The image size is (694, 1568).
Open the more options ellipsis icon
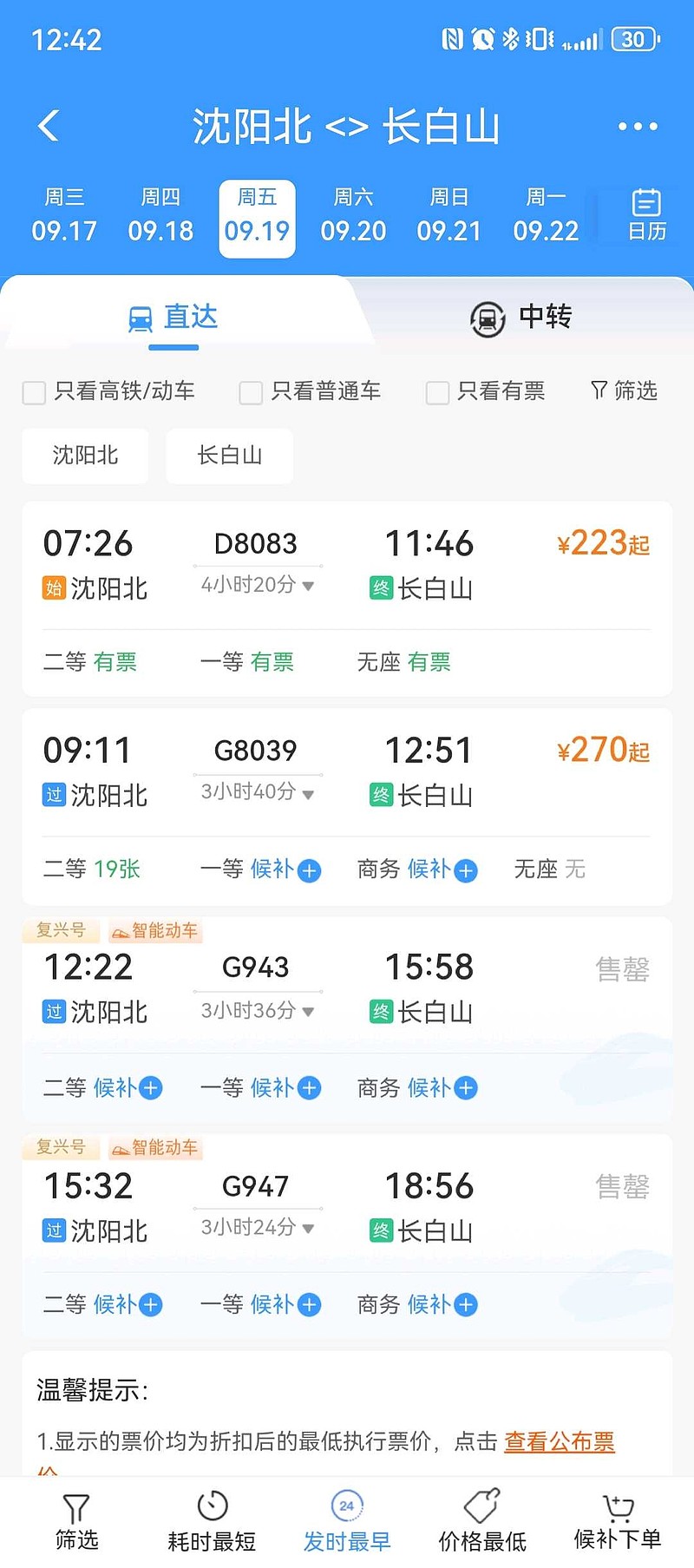click(x=636, y=125)
